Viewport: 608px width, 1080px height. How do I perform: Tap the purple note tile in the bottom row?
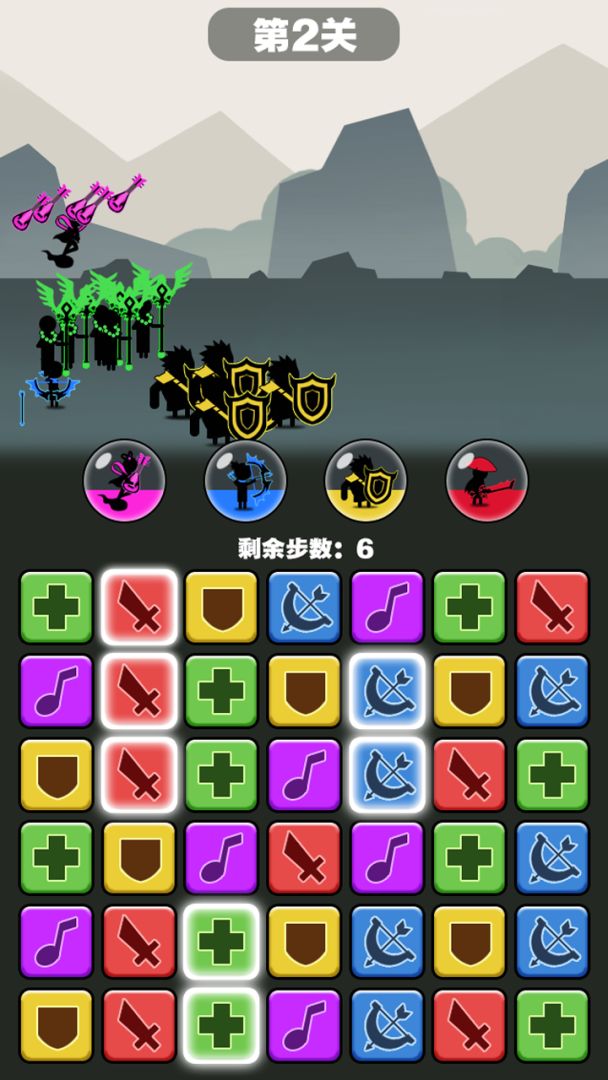(x=304, y=1025)
